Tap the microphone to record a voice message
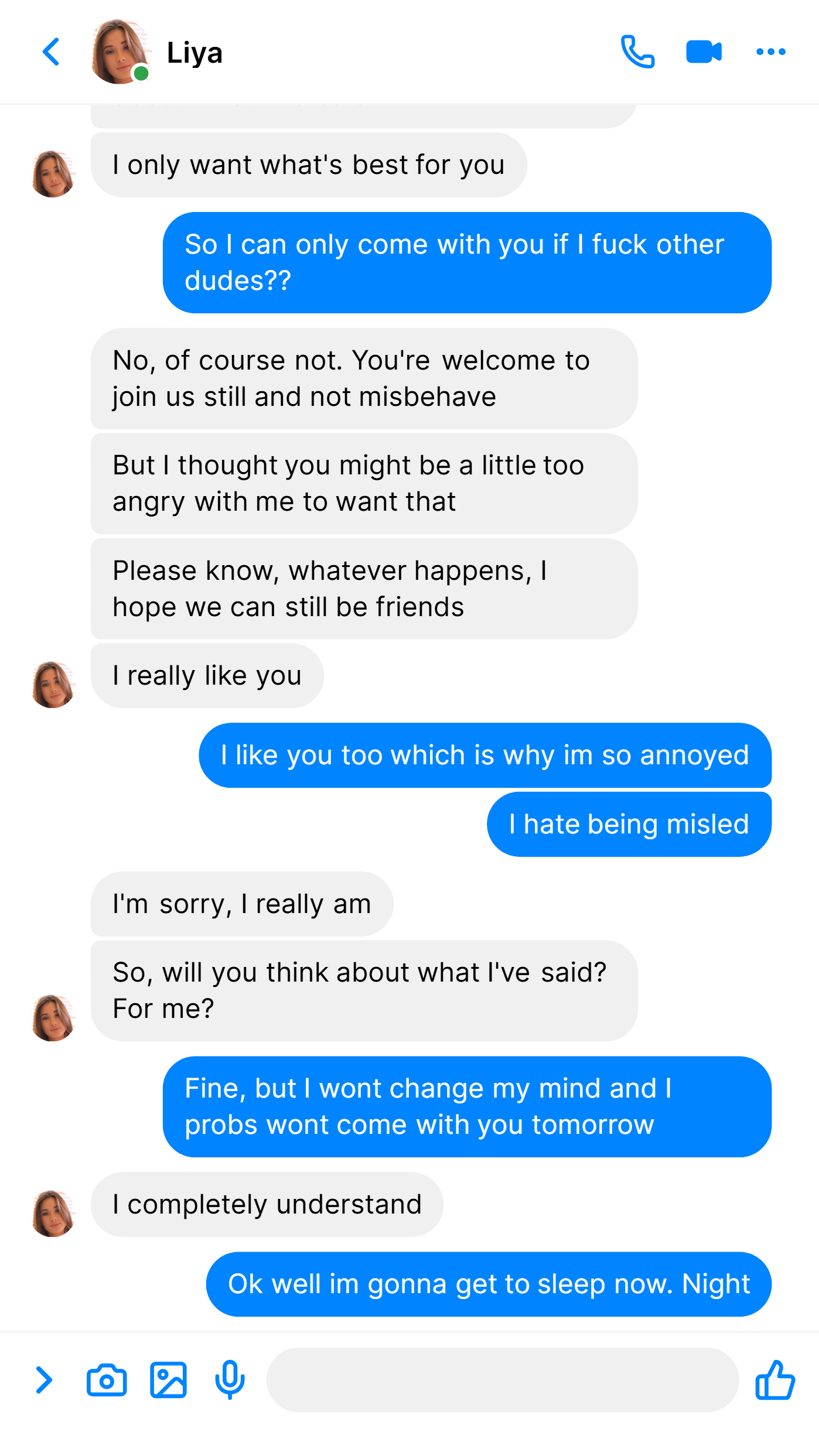Image resolution: width=819 pixels, height=1456 pixels. tap(230, 1380)
